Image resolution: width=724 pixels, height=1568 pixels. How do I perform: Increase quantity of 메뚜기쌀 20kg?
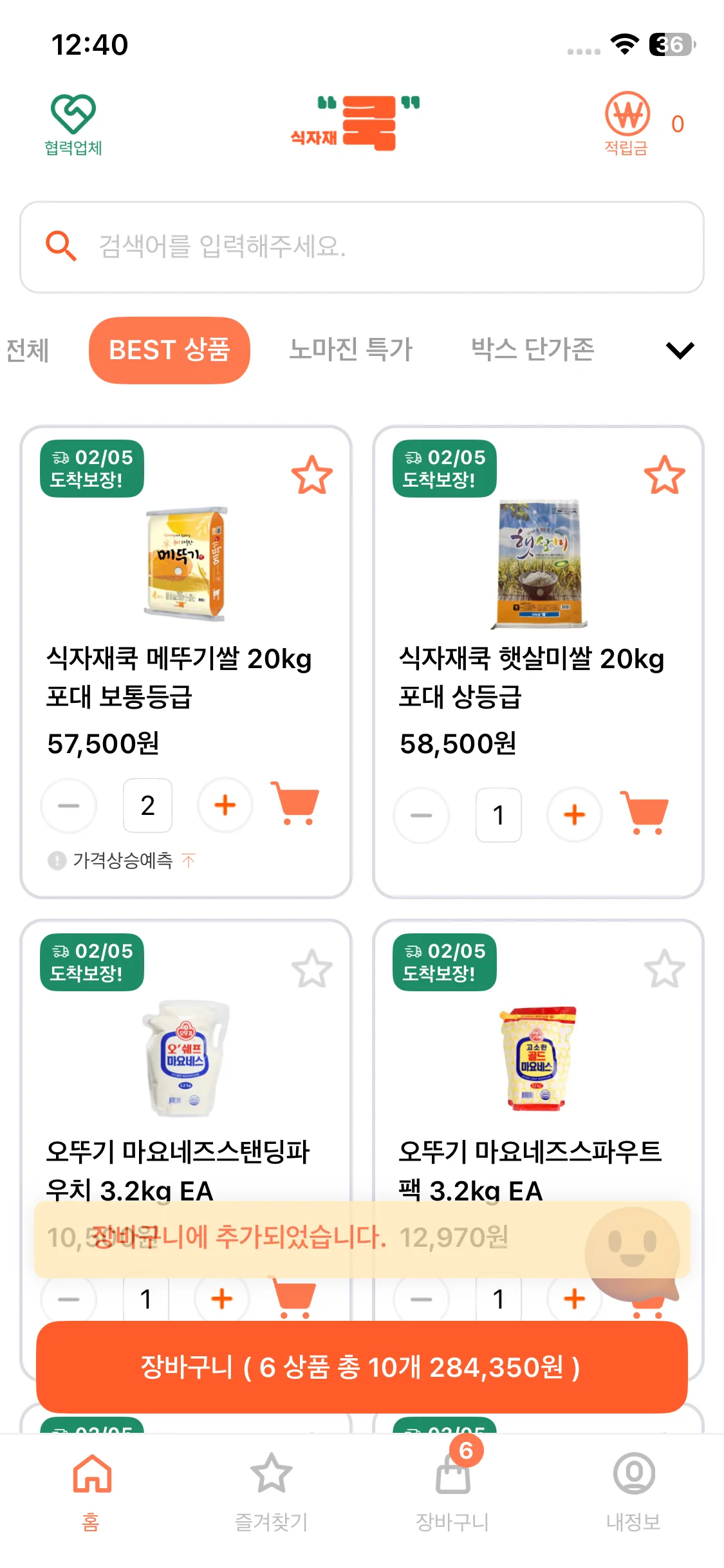(225, 805)
